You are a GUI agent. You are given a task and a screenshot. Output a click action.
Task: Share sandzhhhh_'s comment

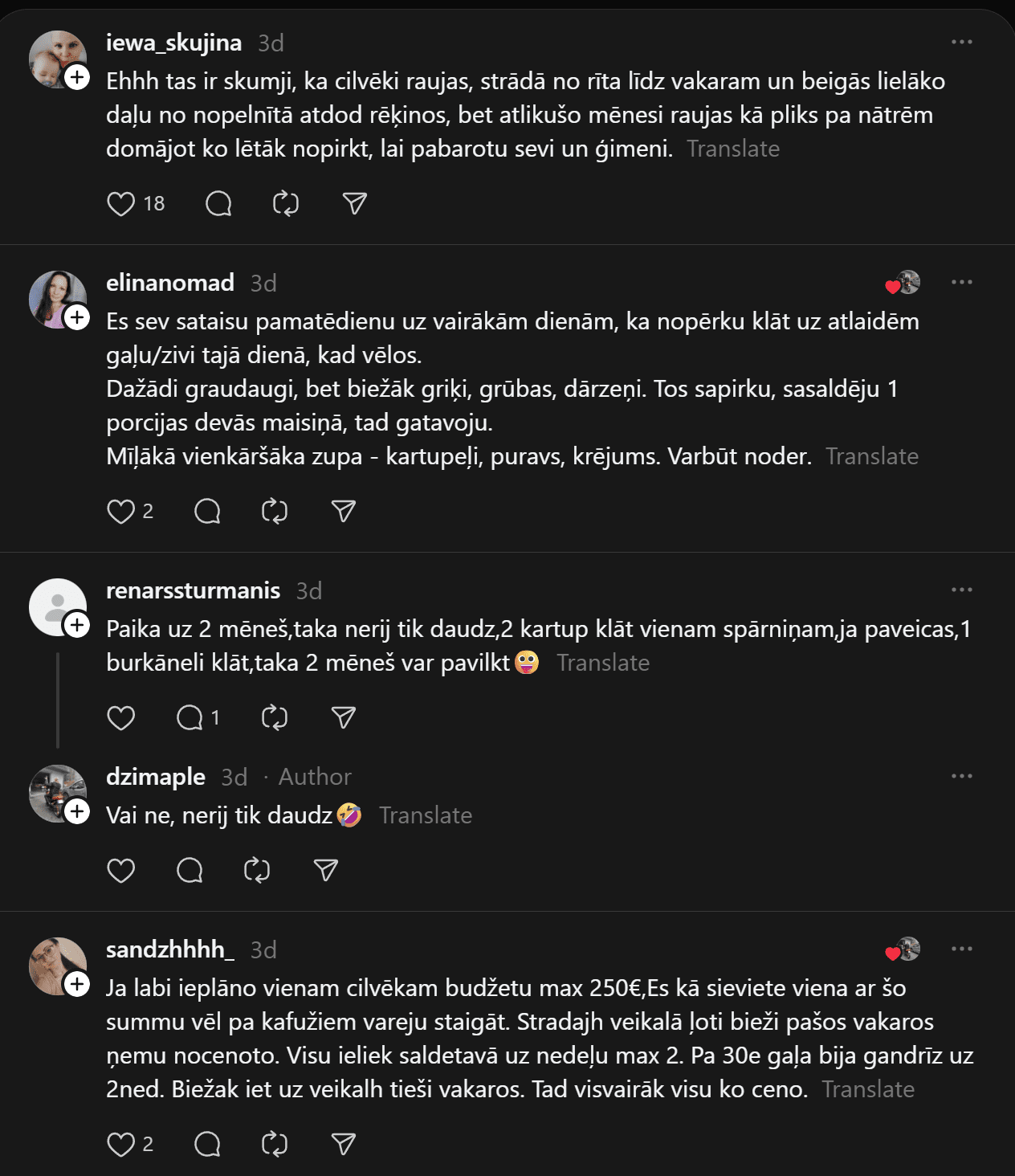click(x=344, y=1145)
